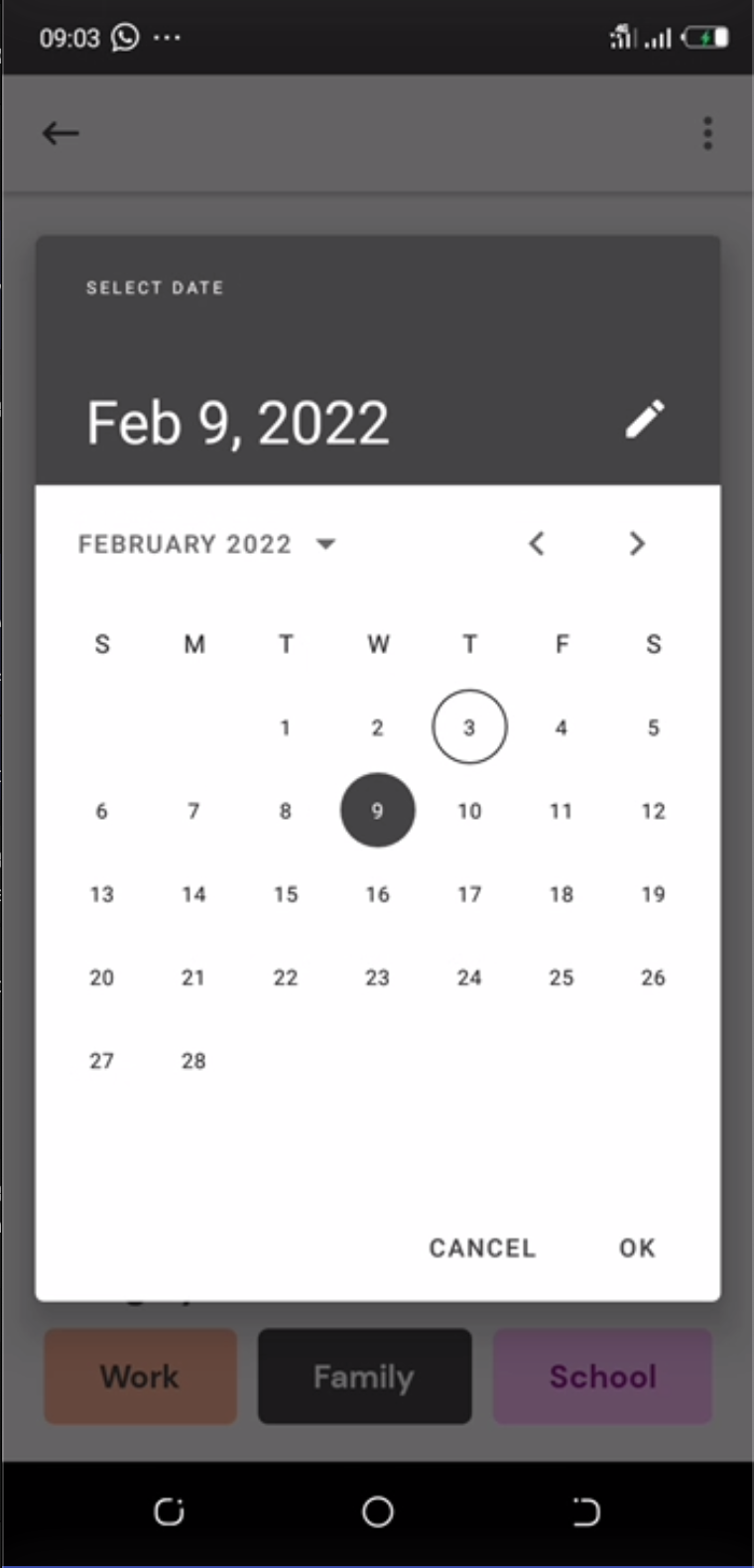754x1568 pixels.
Task: Cancel the date selection
Action: coord(482,1247)
